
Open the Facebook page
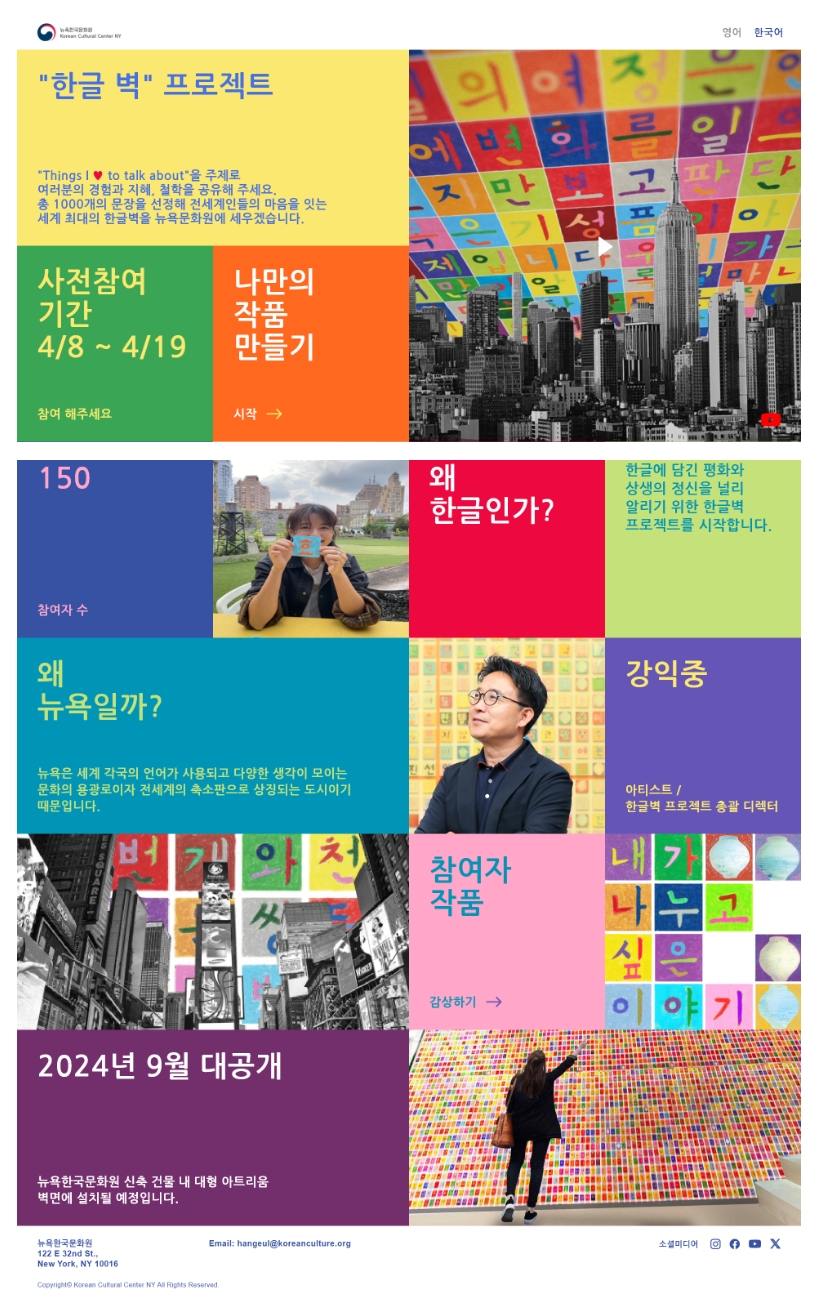pyautogui.click(x=735, y=1244)
